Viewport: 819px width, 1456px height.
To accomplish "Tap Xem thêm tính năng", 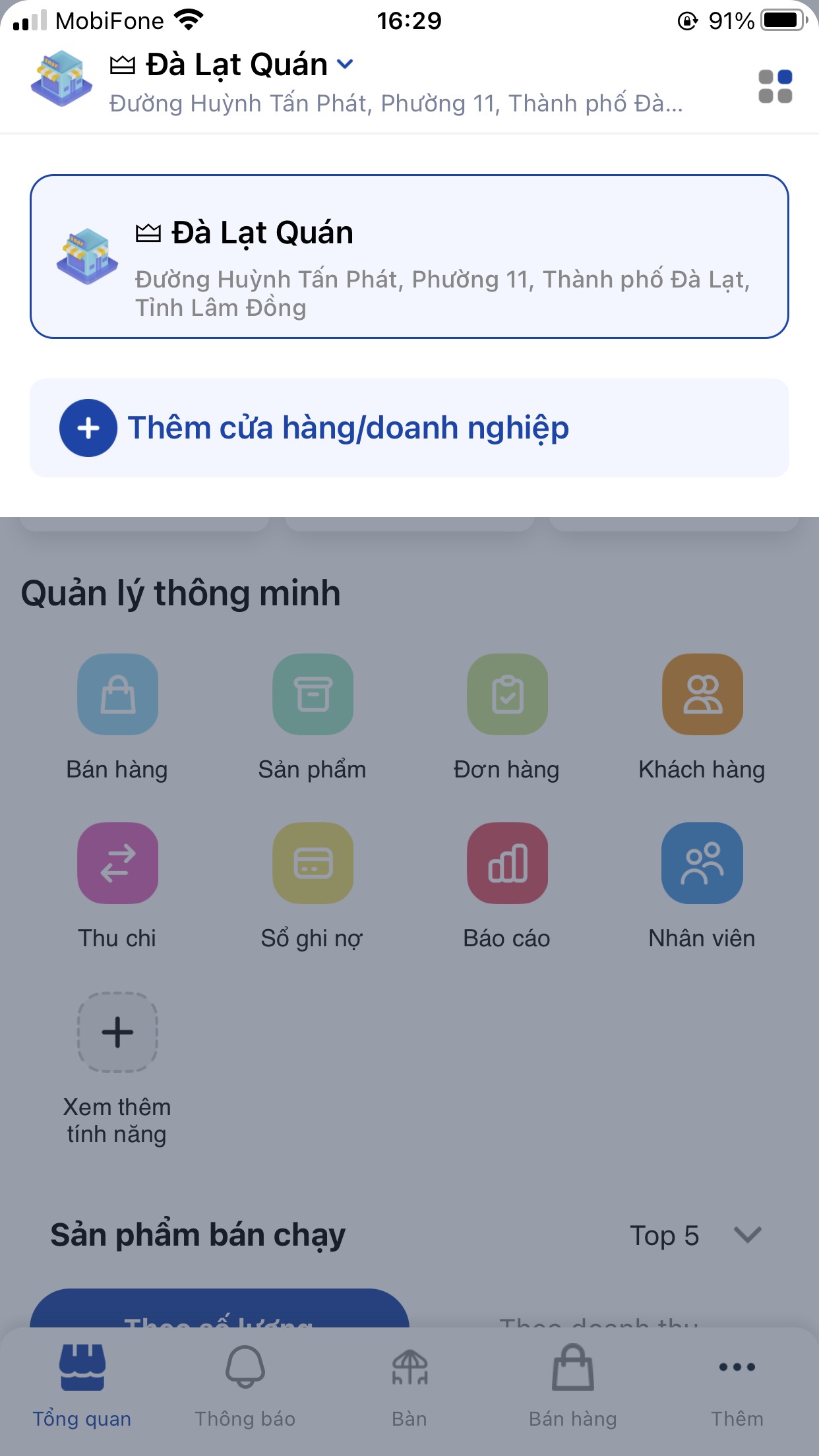I will click(117, 1033).
